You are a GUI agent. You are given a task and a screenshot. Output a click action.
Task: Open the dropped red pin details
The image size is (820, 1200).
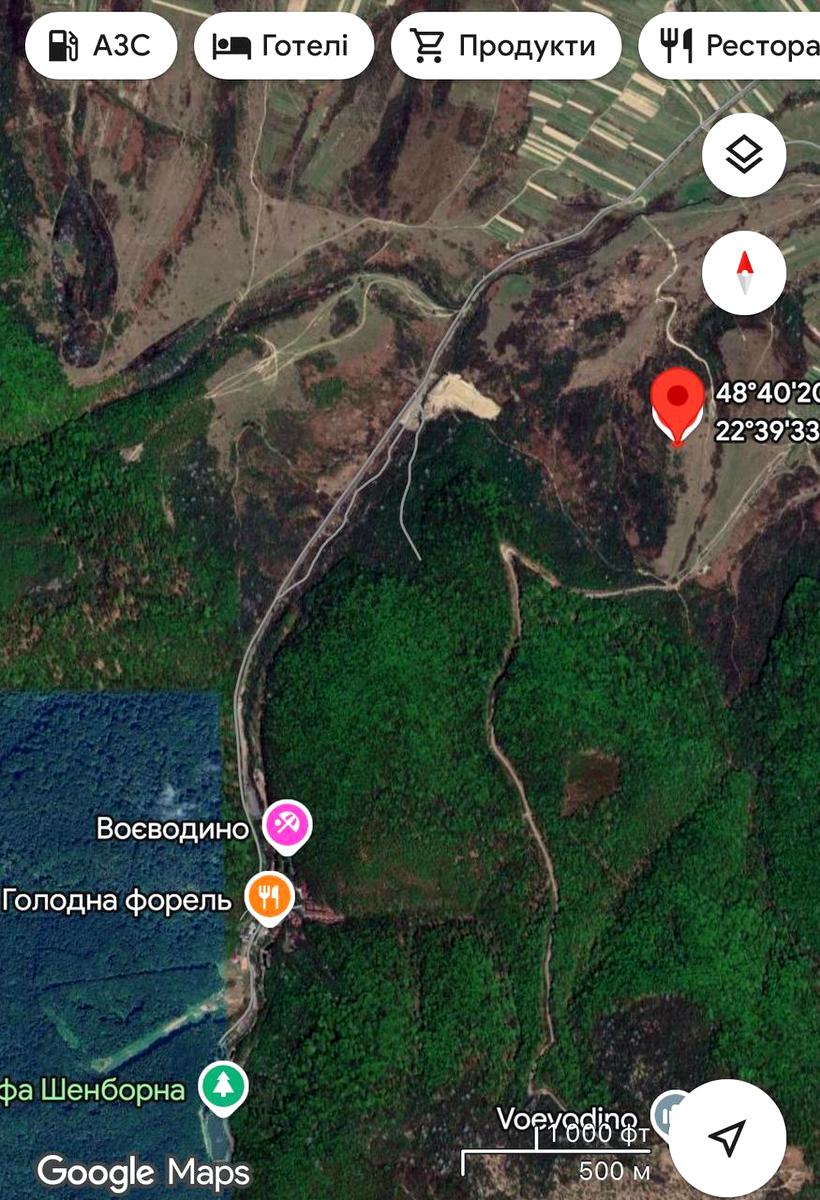[x=677, y=402]
